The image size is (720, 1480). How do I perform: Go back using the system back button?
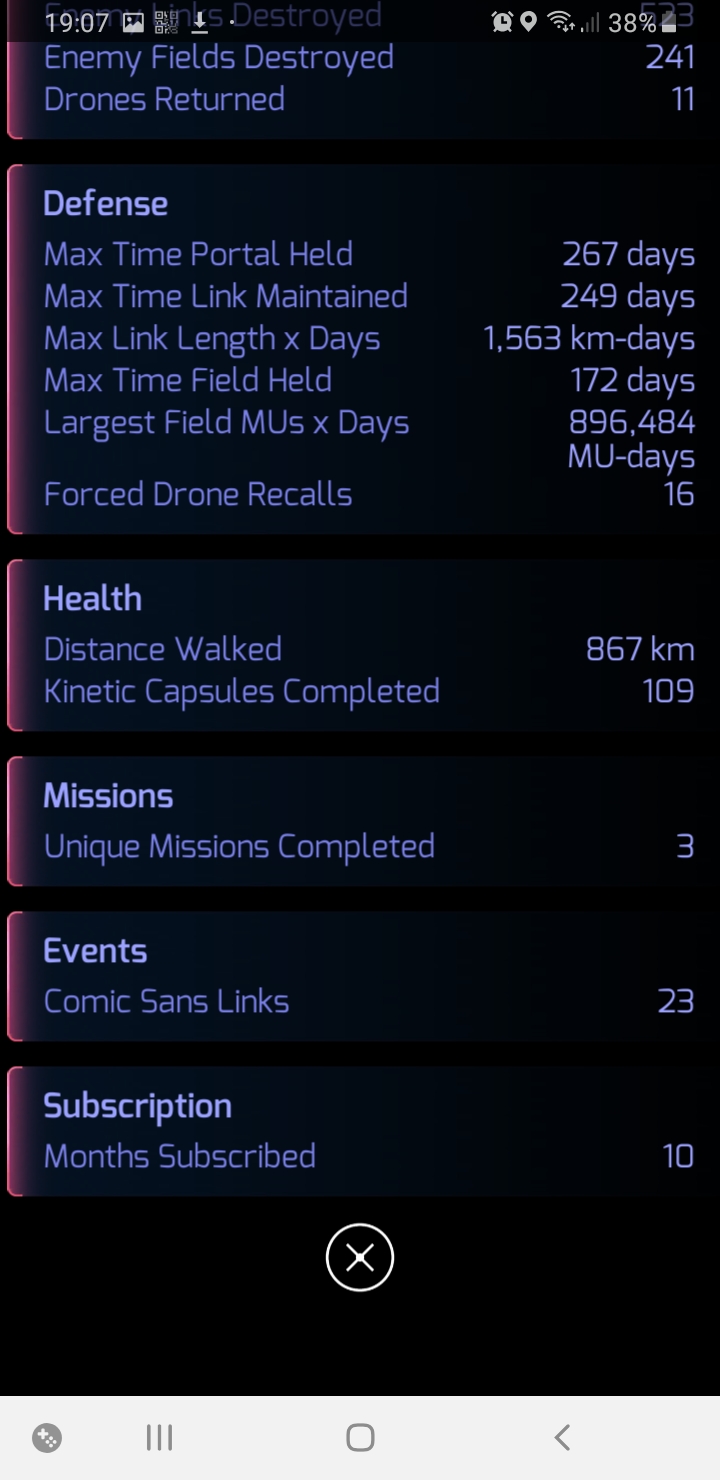pyautogui.click(x=562, y=1438)
